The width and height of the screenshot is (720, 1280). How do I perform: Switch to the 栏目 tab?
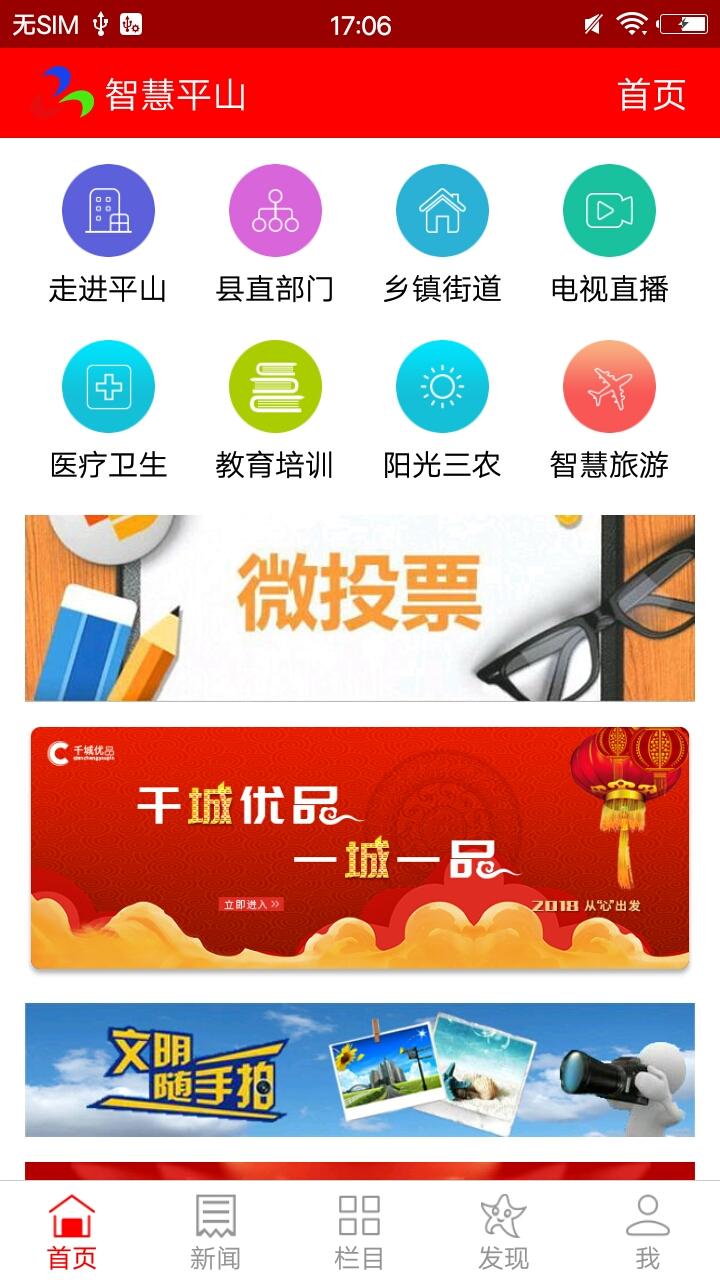359,1231
